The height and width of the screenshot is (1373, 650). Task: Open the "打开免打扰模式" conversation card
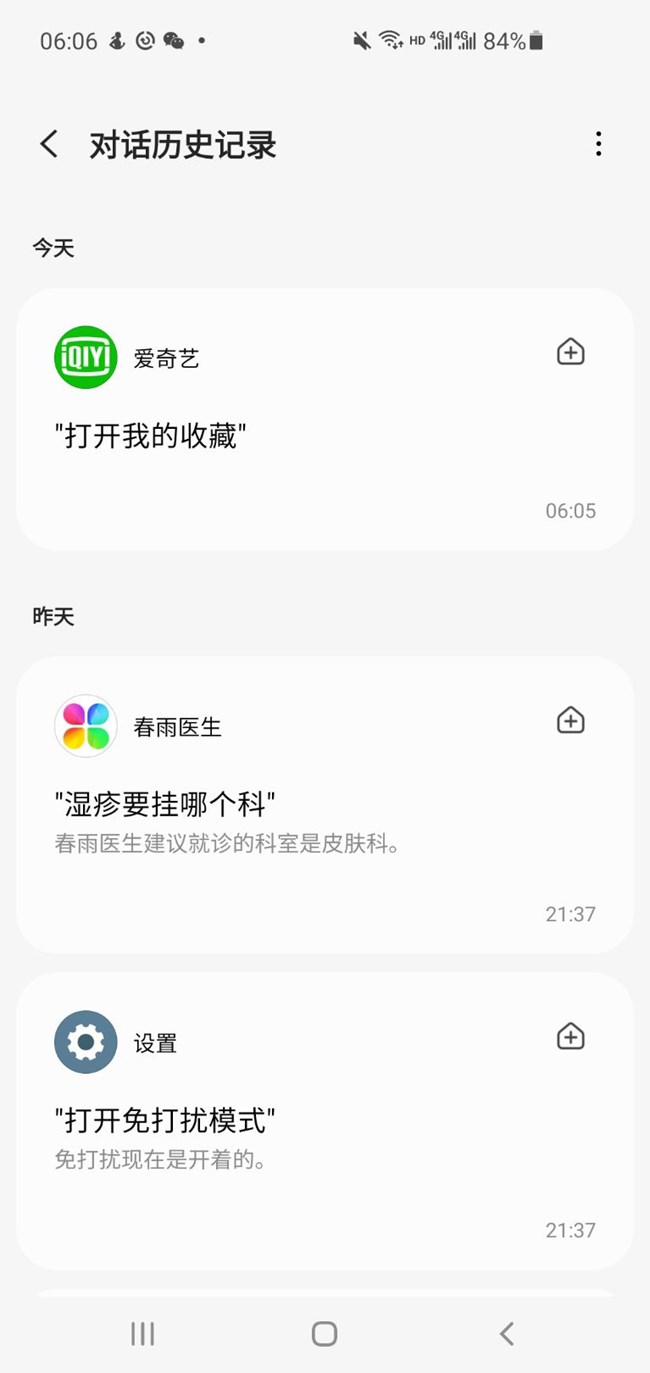coord(324,1121)
